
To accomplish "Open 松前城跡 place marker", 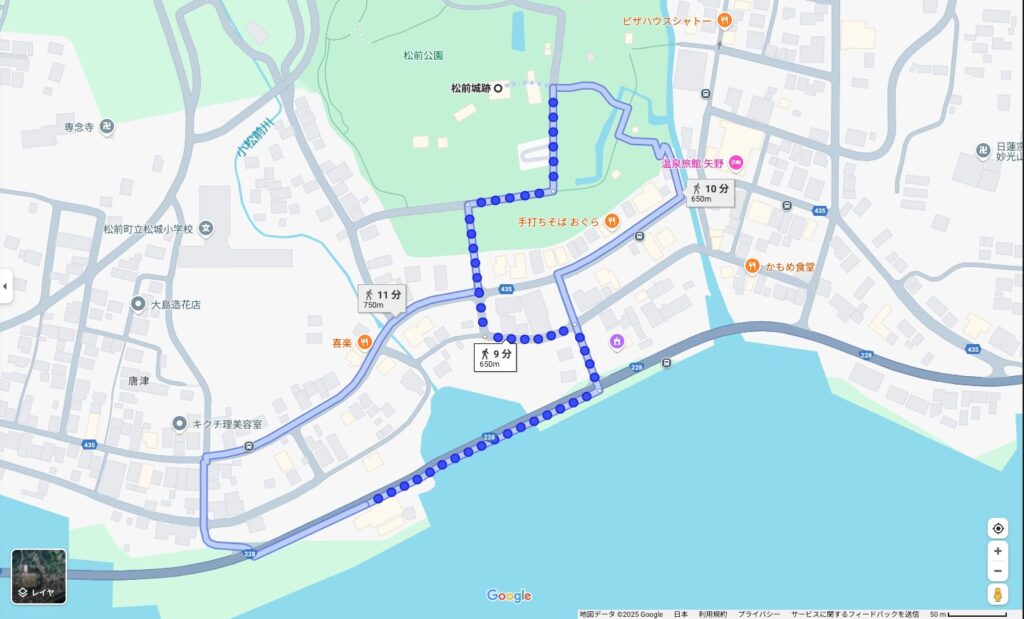I will pyautogui.click(x=498, y=88).
